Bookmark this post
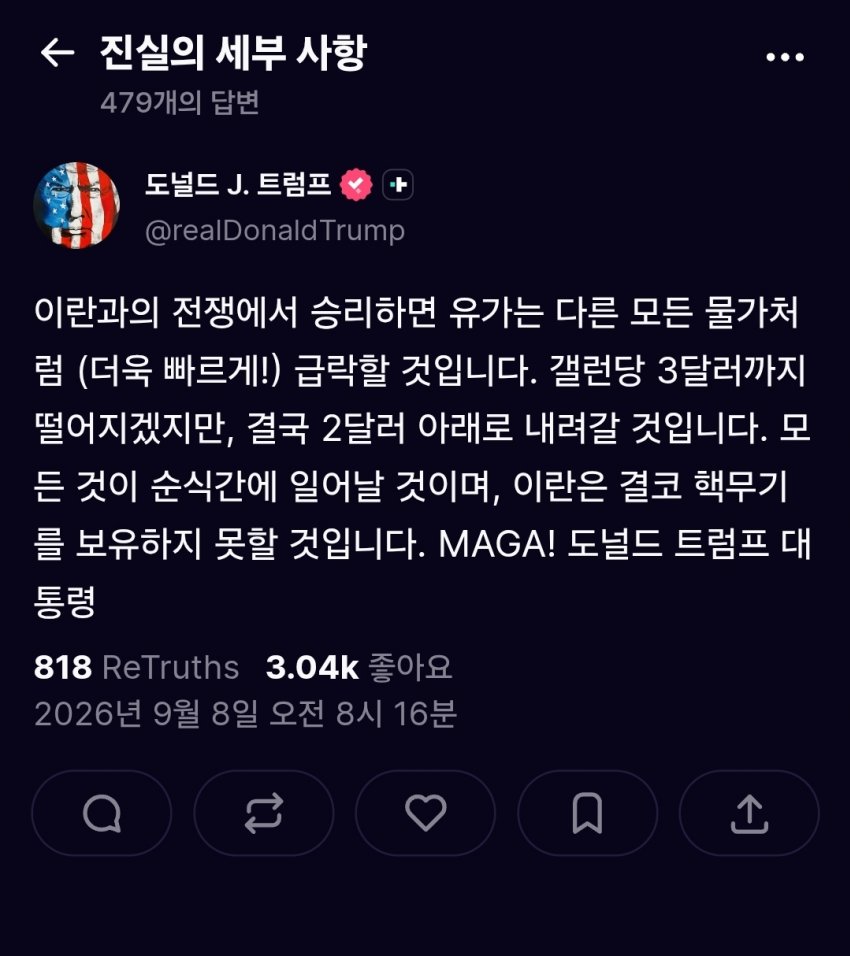The image size is (850, 956). 587,813
